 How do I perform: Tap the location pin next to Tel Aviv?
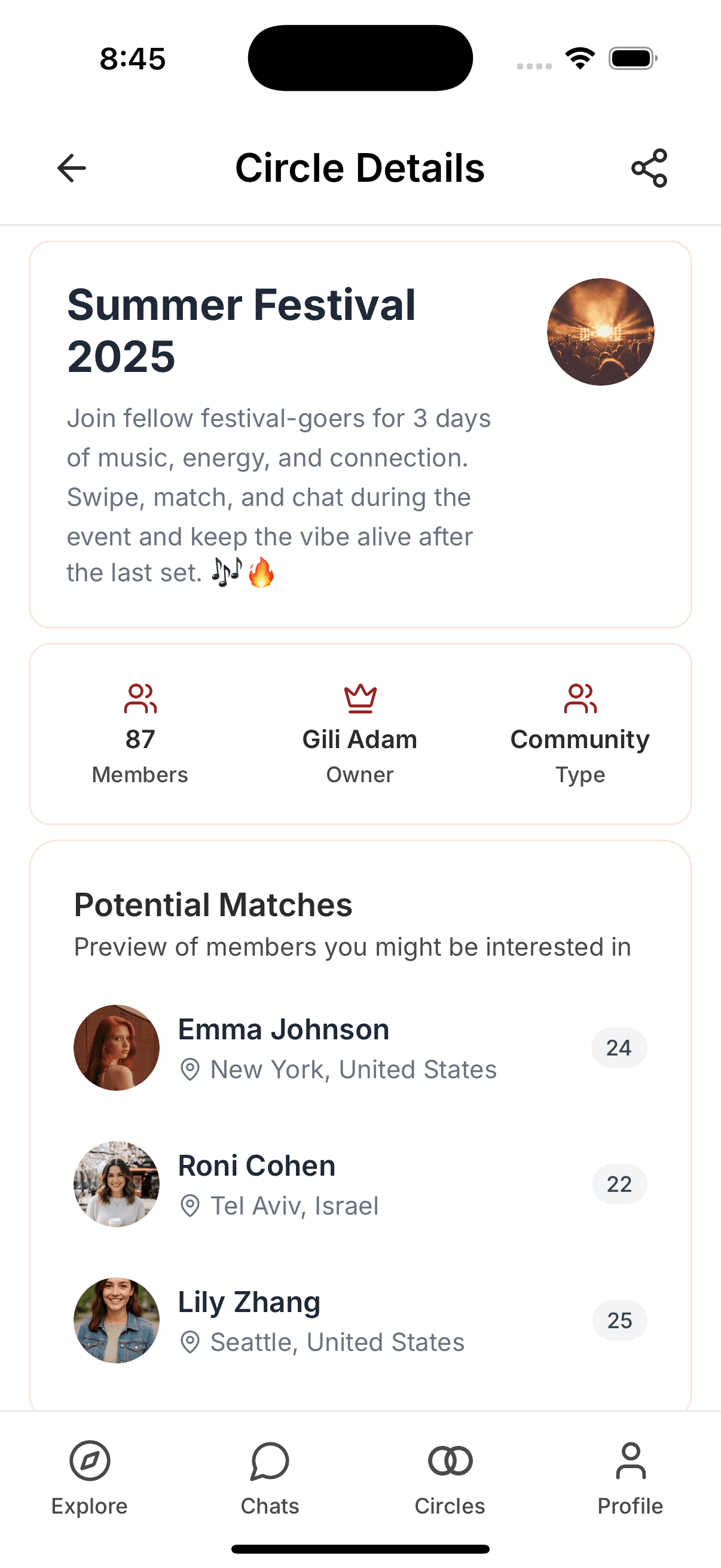point(191,1206)
